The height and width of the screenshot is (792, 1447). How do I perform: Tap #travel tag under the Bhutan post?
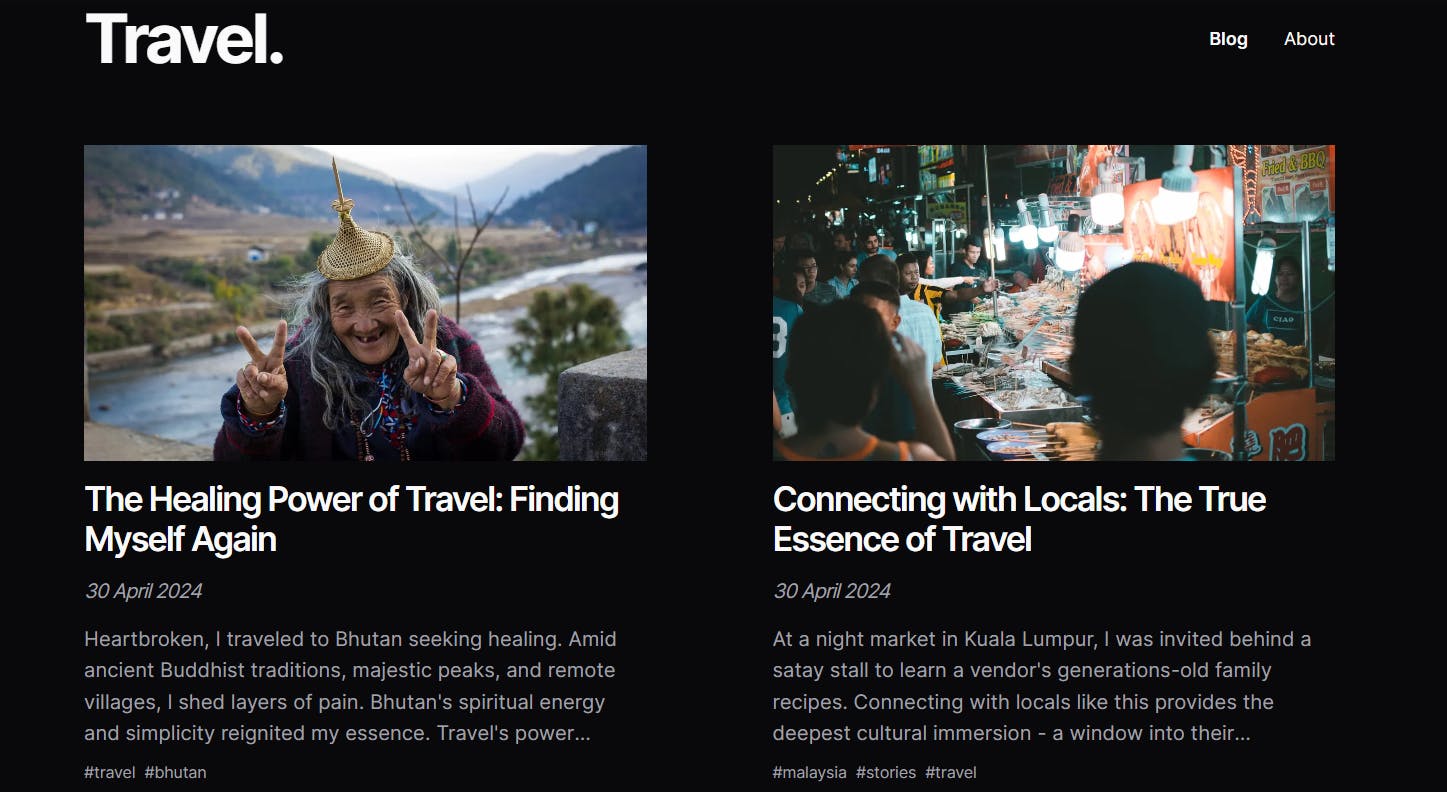click(110, 772)
